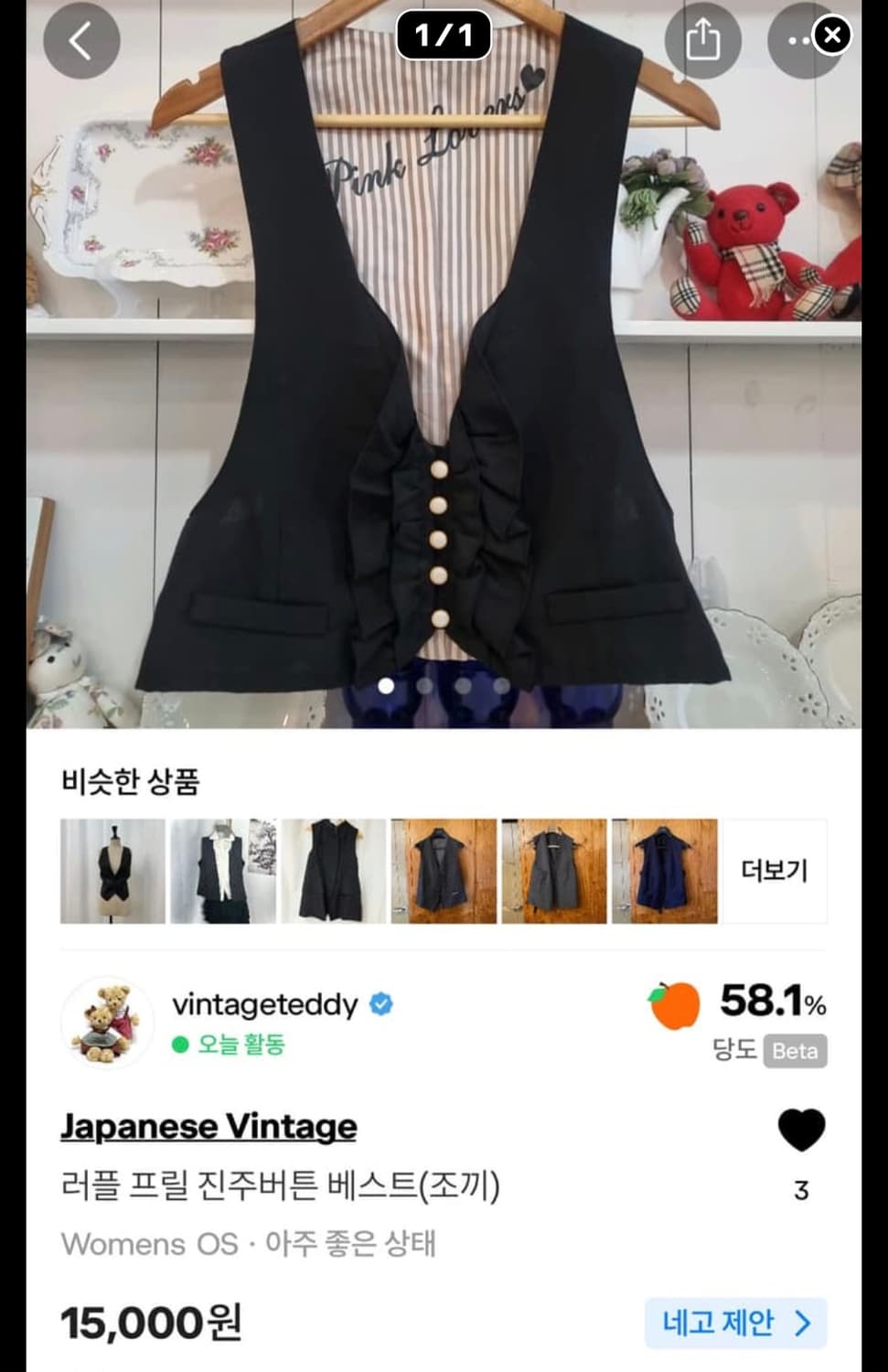Open the Japanese Vintage category link
This screenshot has height=1372, width=888.
pos(208,1126)
